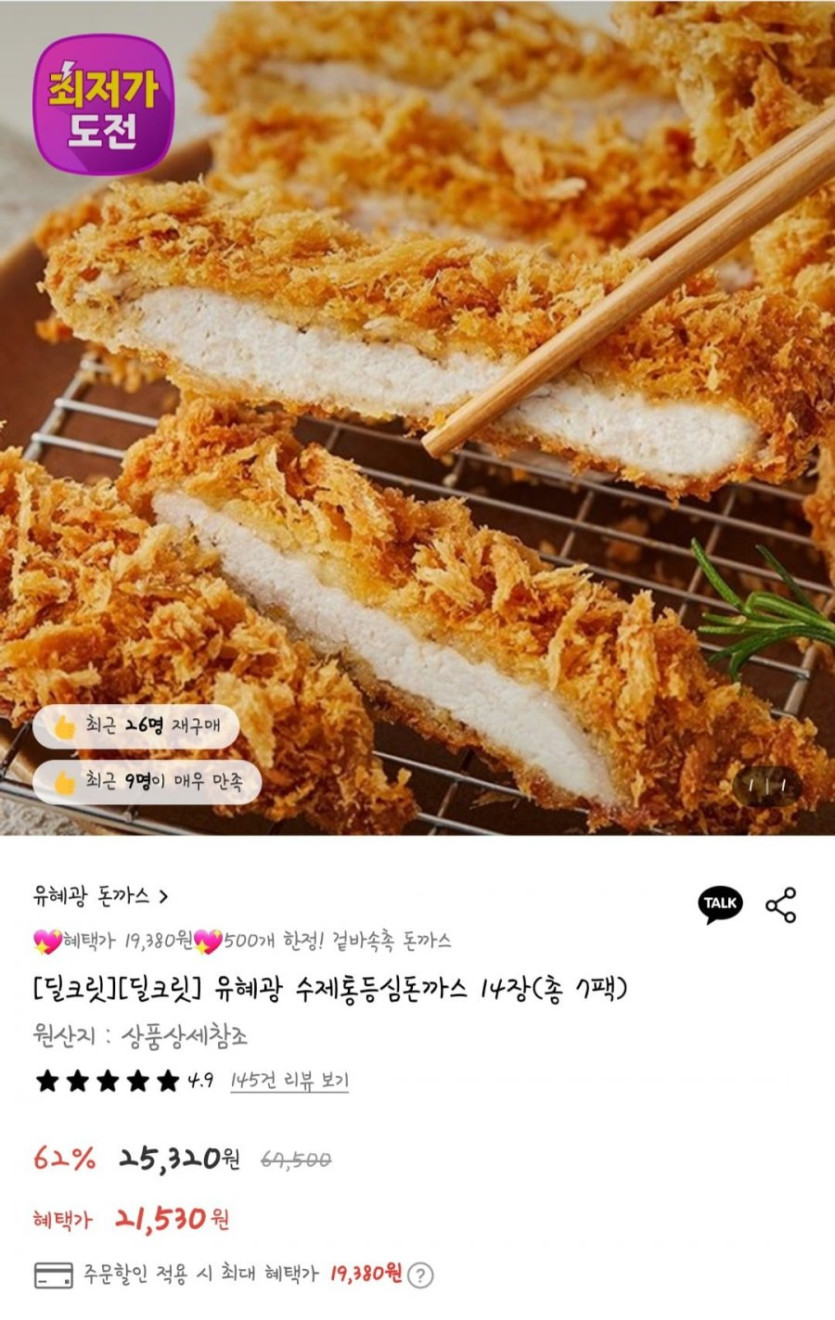Tap the help icon next to 최대 혜택가

[421, 1275]
